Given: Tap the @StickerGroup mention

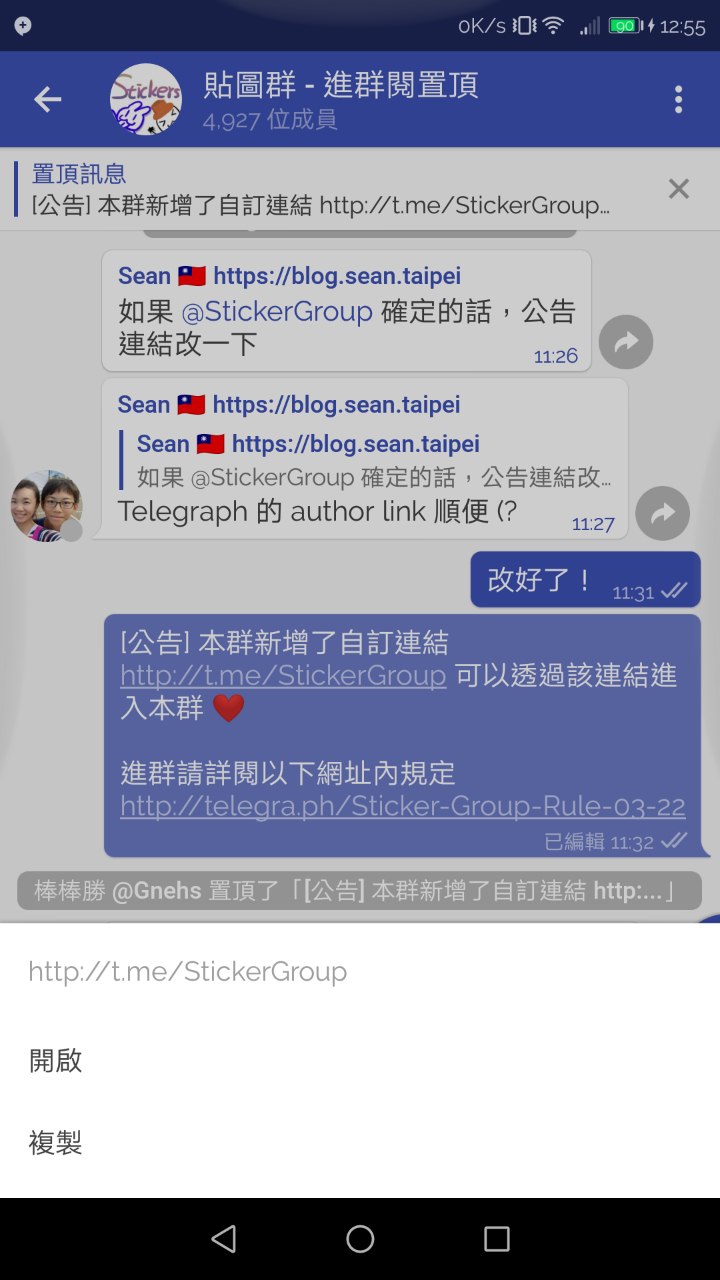Looking at the screenshot, I should (x=277, y=311).
